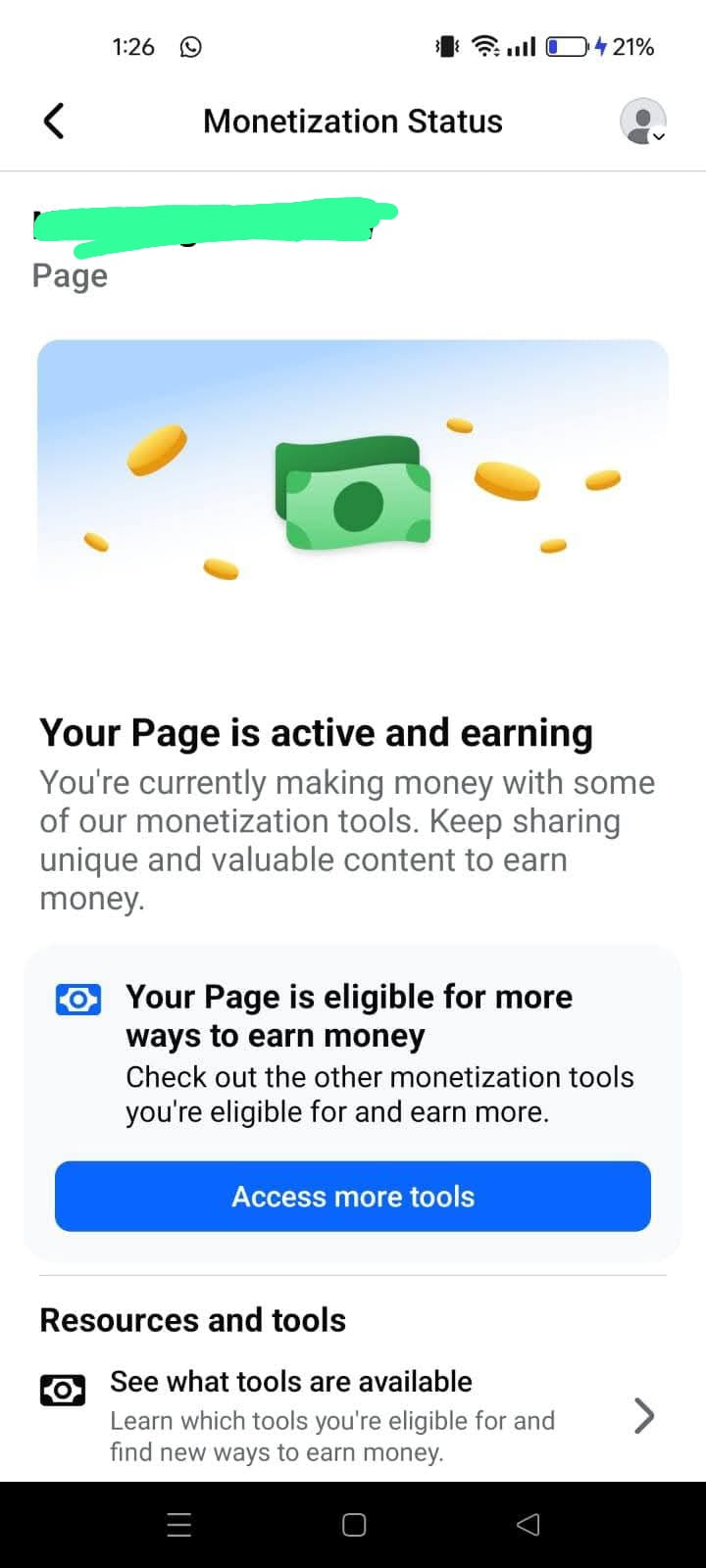706x1568 pixels.
Task: Open See what tools are available
Action: click(353, 1416)
